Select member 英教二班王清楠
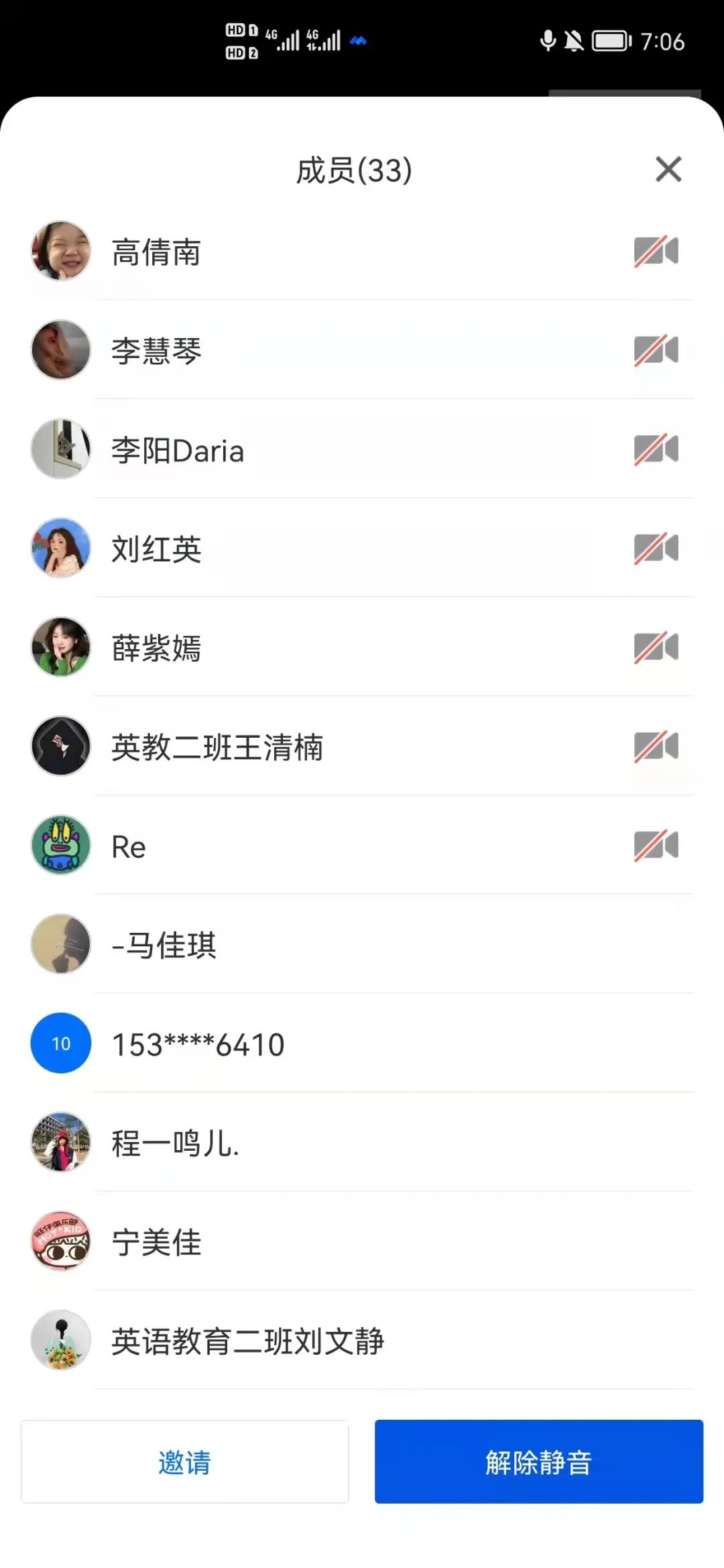 [x=217, y=746]
